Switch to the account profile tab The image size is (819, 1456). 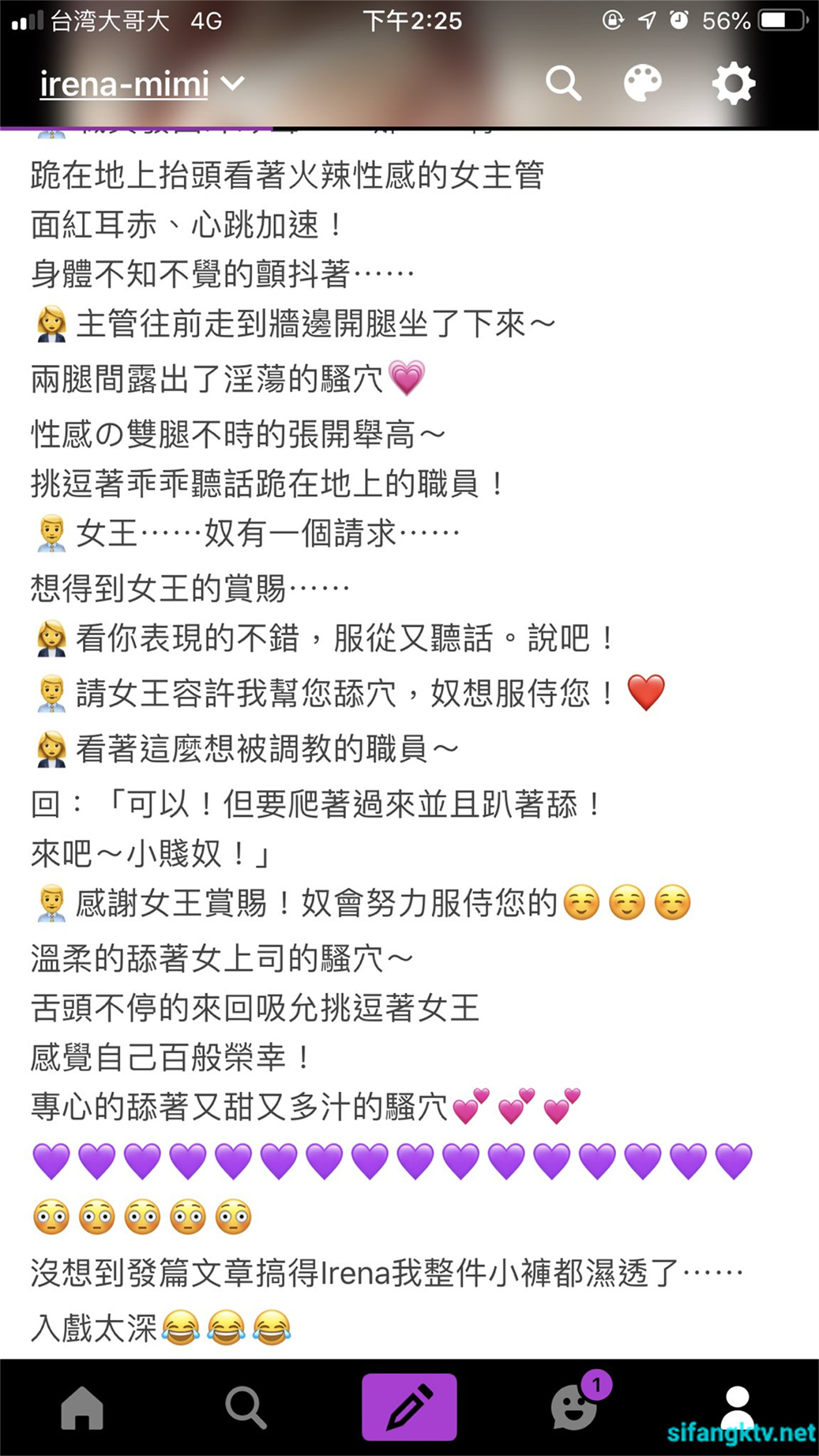click(737, 1407)
